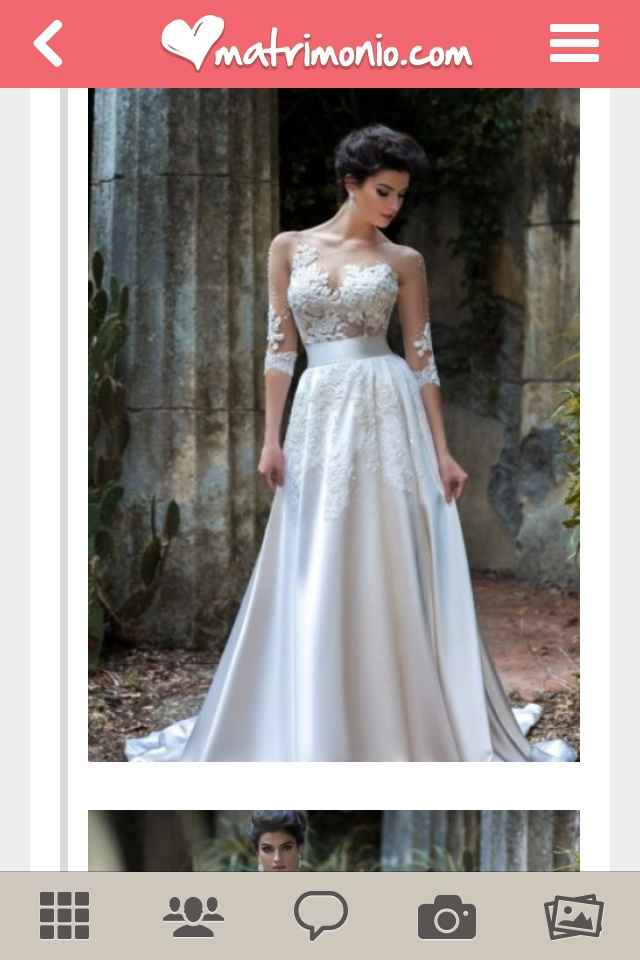Open the full wedding dress photo

(334, 425)
